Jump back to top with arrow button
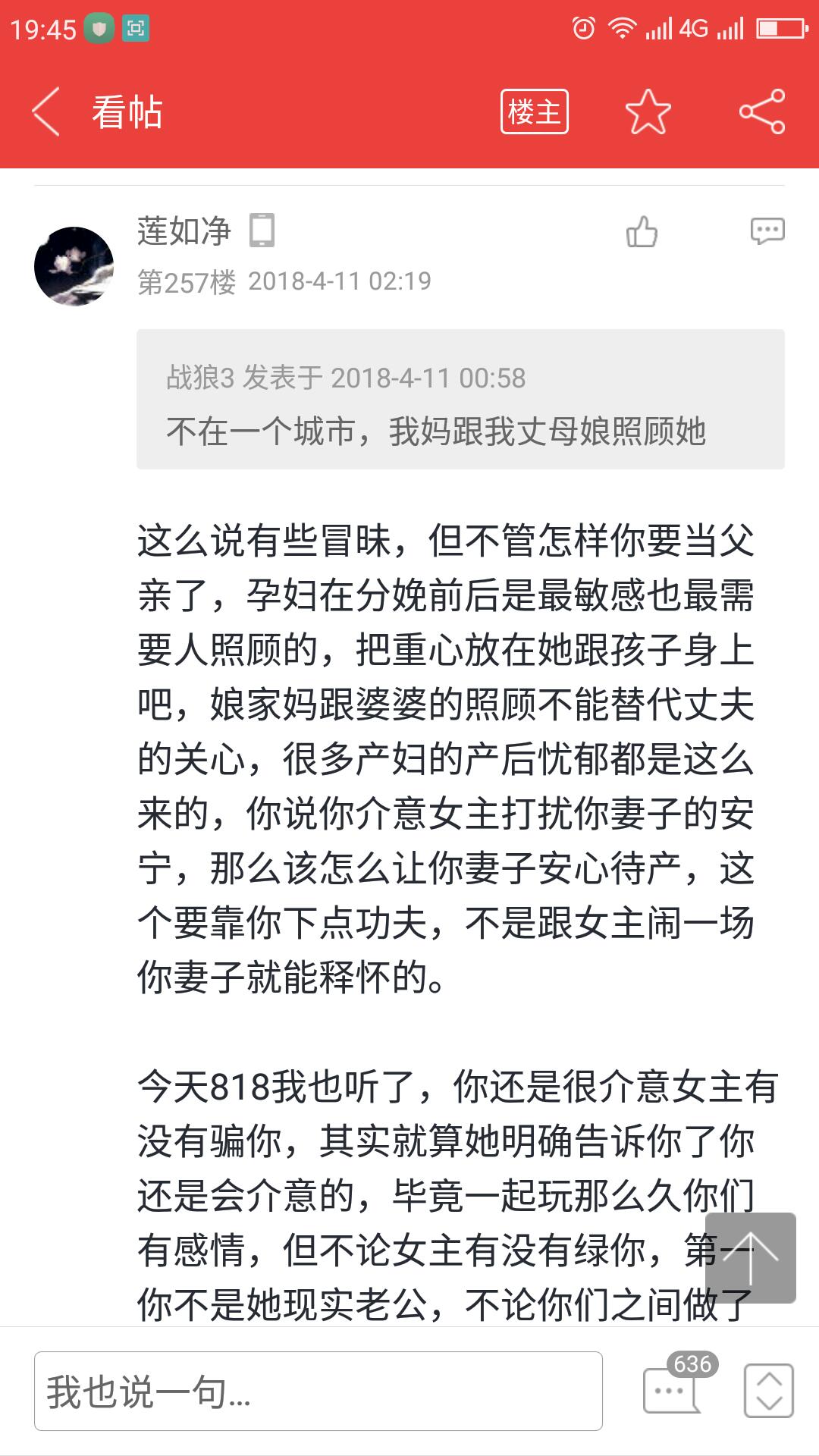The height and width of the screenshot is (1456, 819). point(750,1258)
